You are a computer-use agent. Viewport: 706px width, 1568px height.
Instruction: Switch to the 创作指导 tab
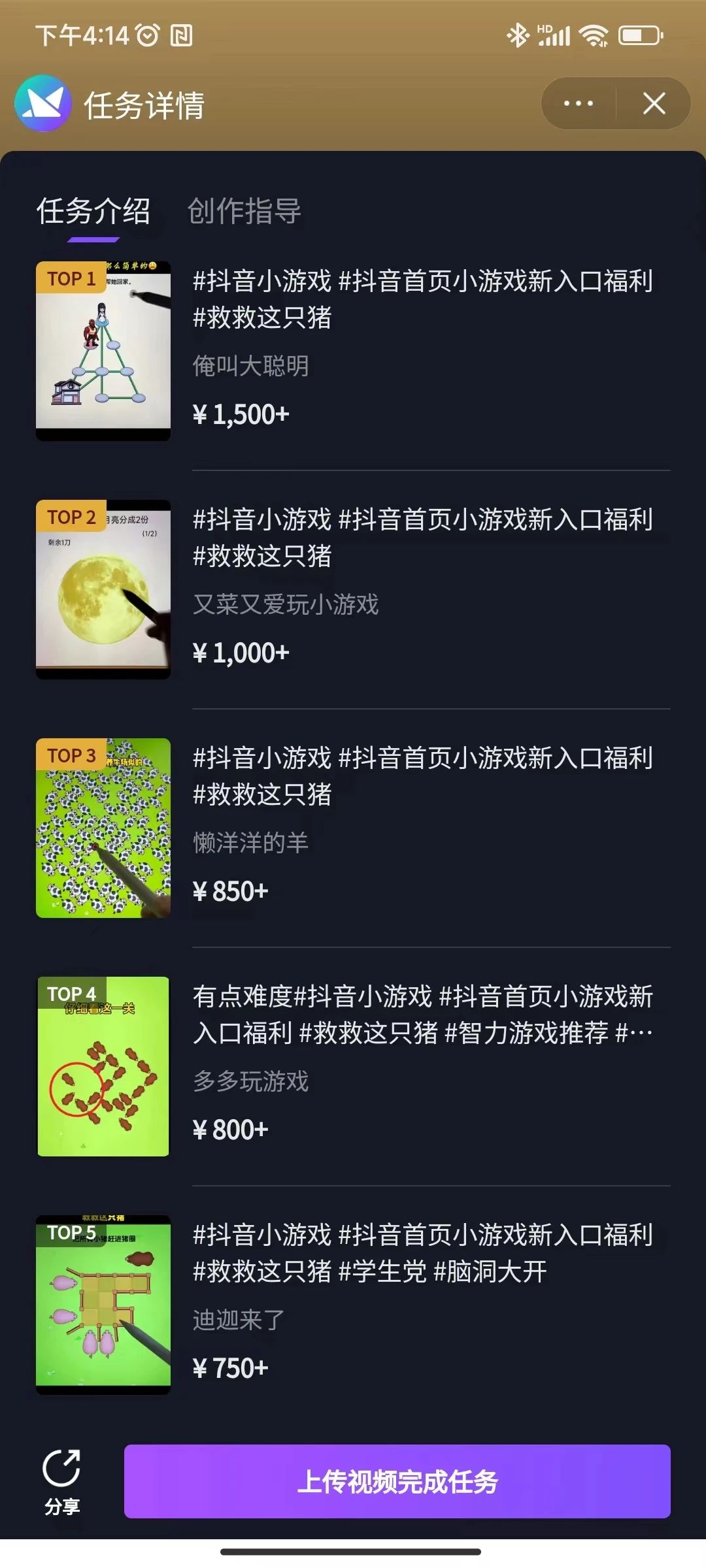pos(244,211)
